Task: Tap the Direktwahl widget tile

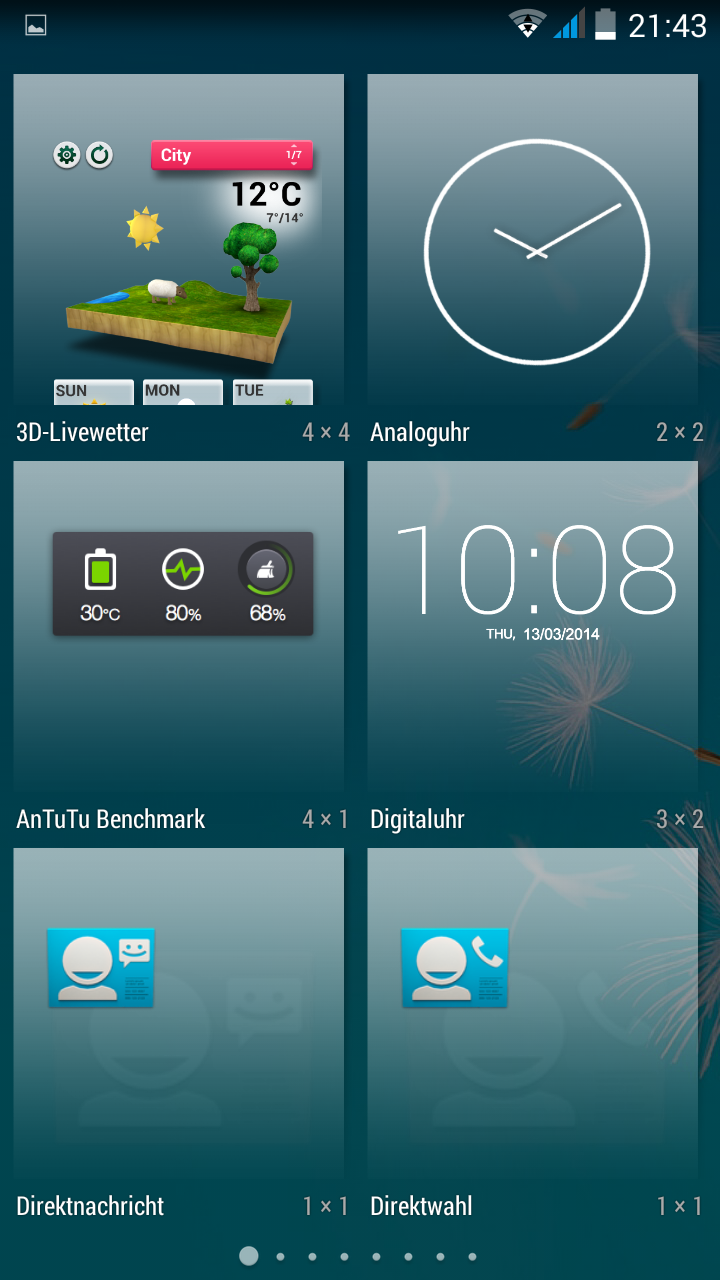Action: click(533, 1014)
